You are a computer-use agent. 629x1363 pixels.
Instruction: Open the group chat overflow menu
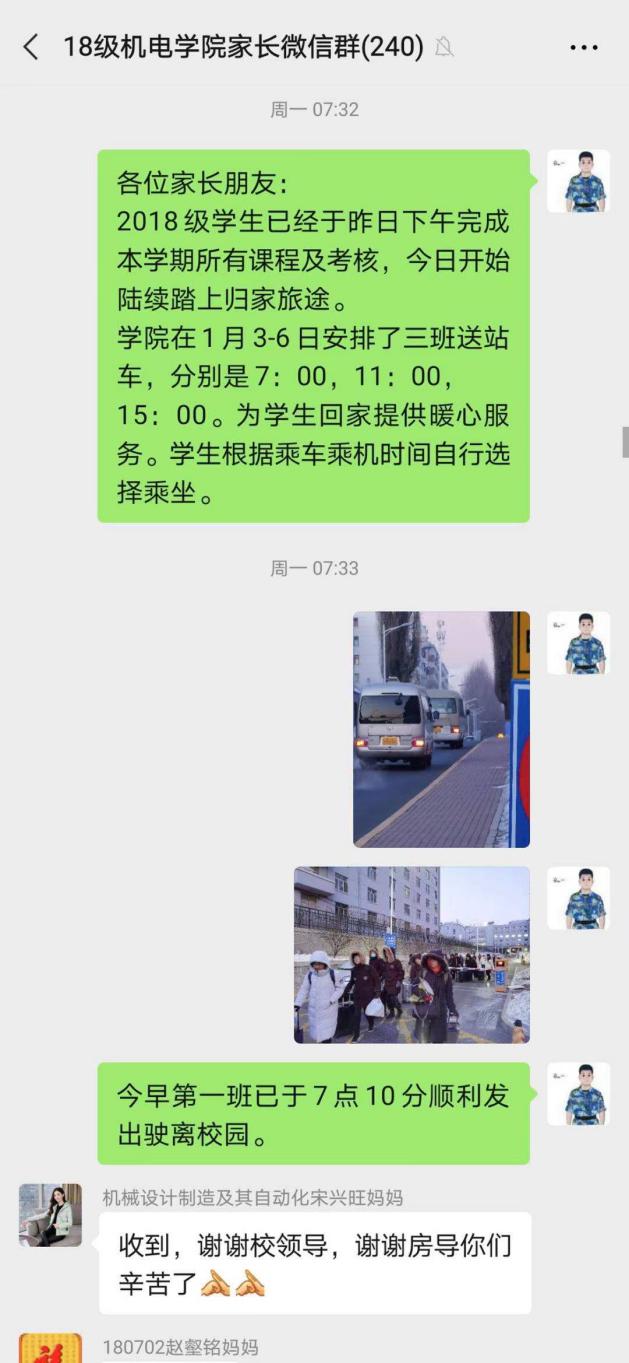pyautogui.click(x=584, y=47)
